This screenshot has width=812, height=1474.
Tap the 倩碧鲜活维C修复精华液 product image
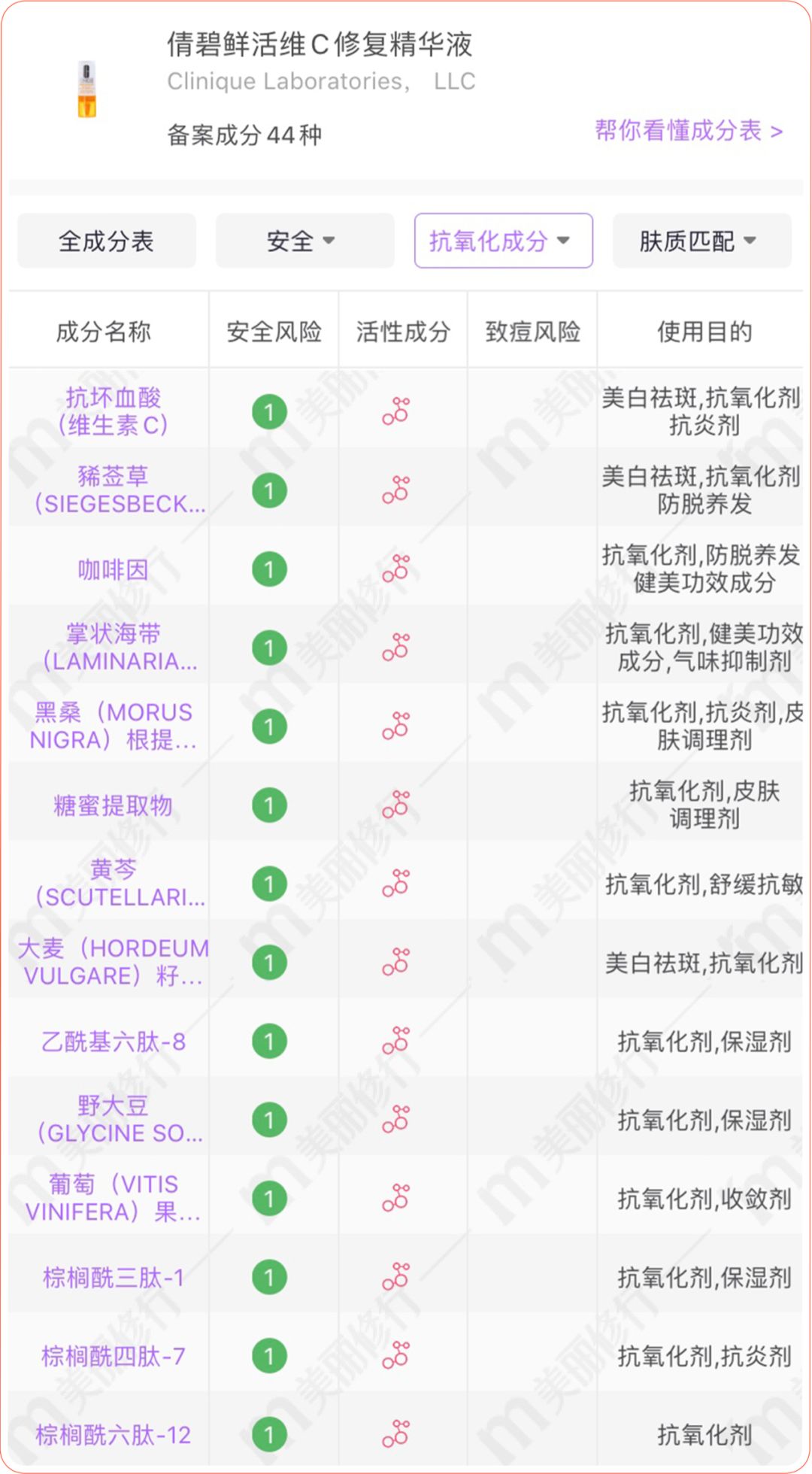click(x=87, y=89)
